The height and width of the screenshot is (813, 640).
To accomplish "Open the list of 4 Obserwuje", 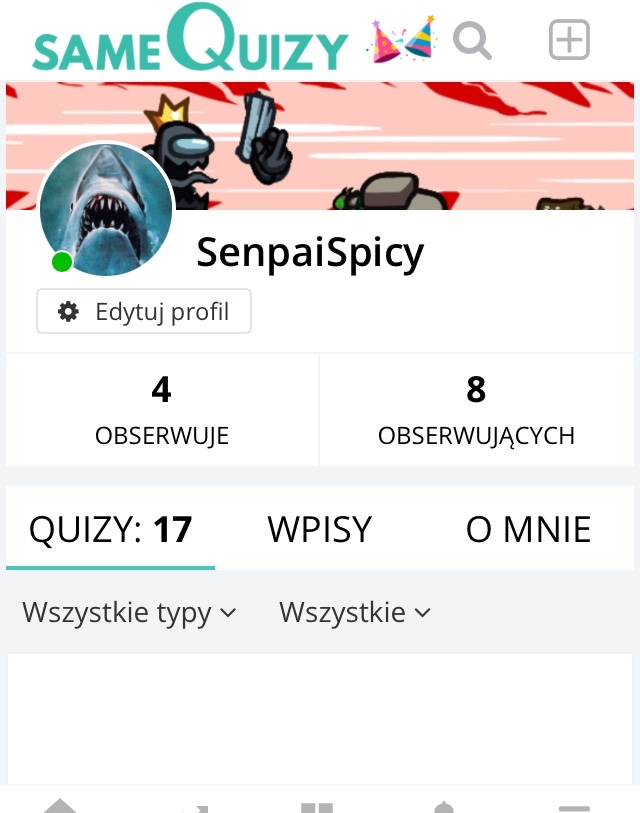I will tap(162, 410).
